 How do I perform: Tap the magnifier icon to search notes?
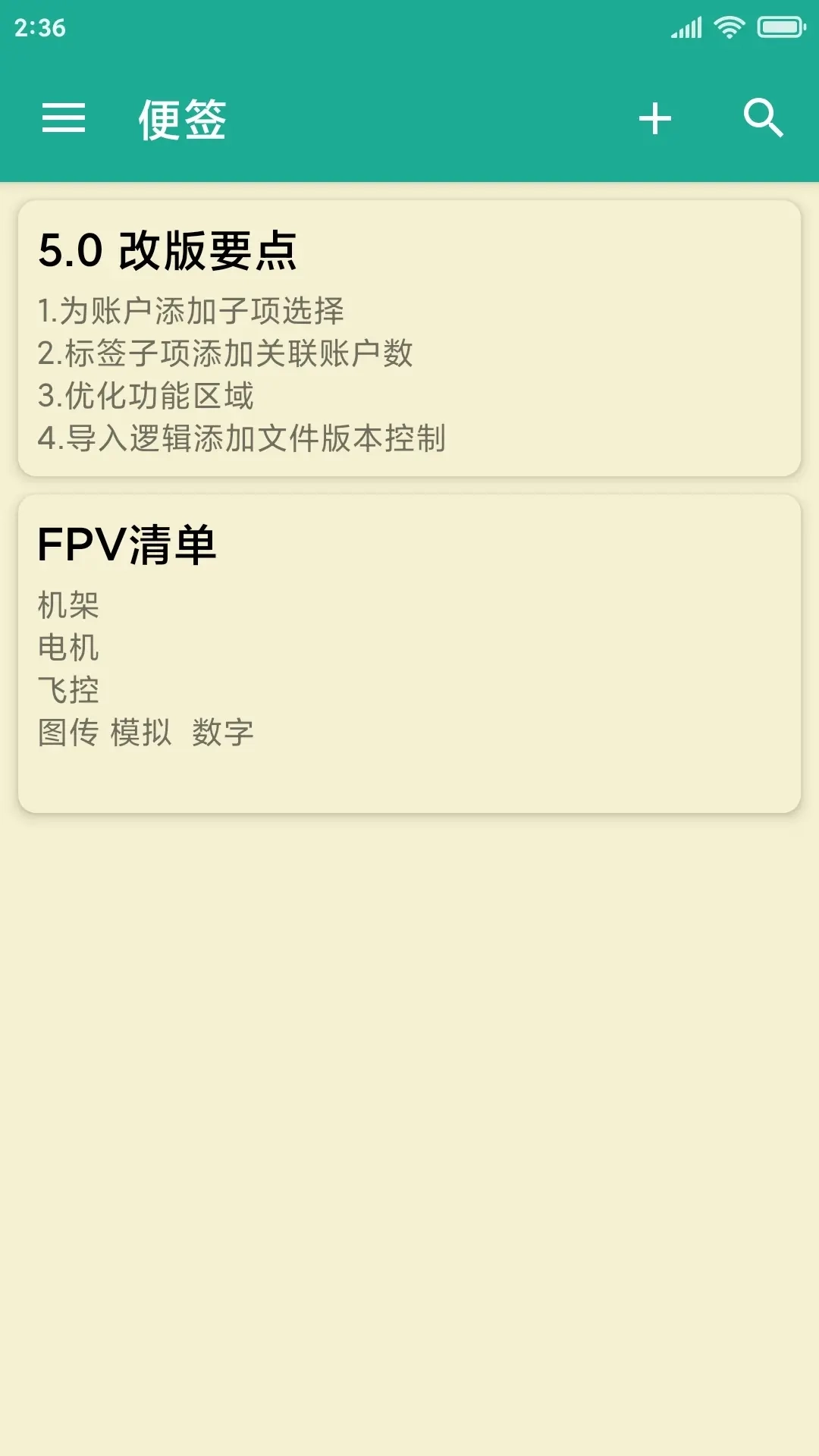764,118
